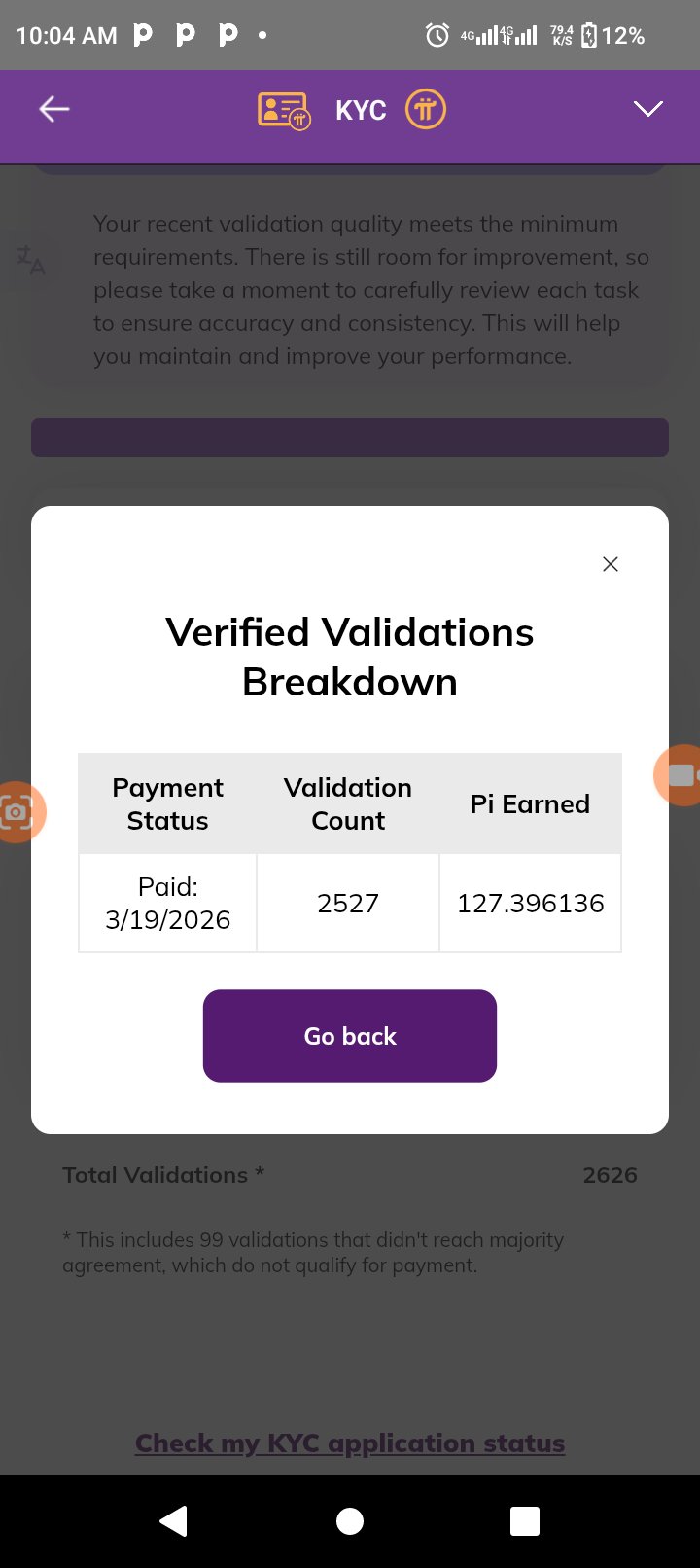This screenshot has height=1568, width=700.
Task: Tap the floating screenshot camera button
Action: click(17, 811)
